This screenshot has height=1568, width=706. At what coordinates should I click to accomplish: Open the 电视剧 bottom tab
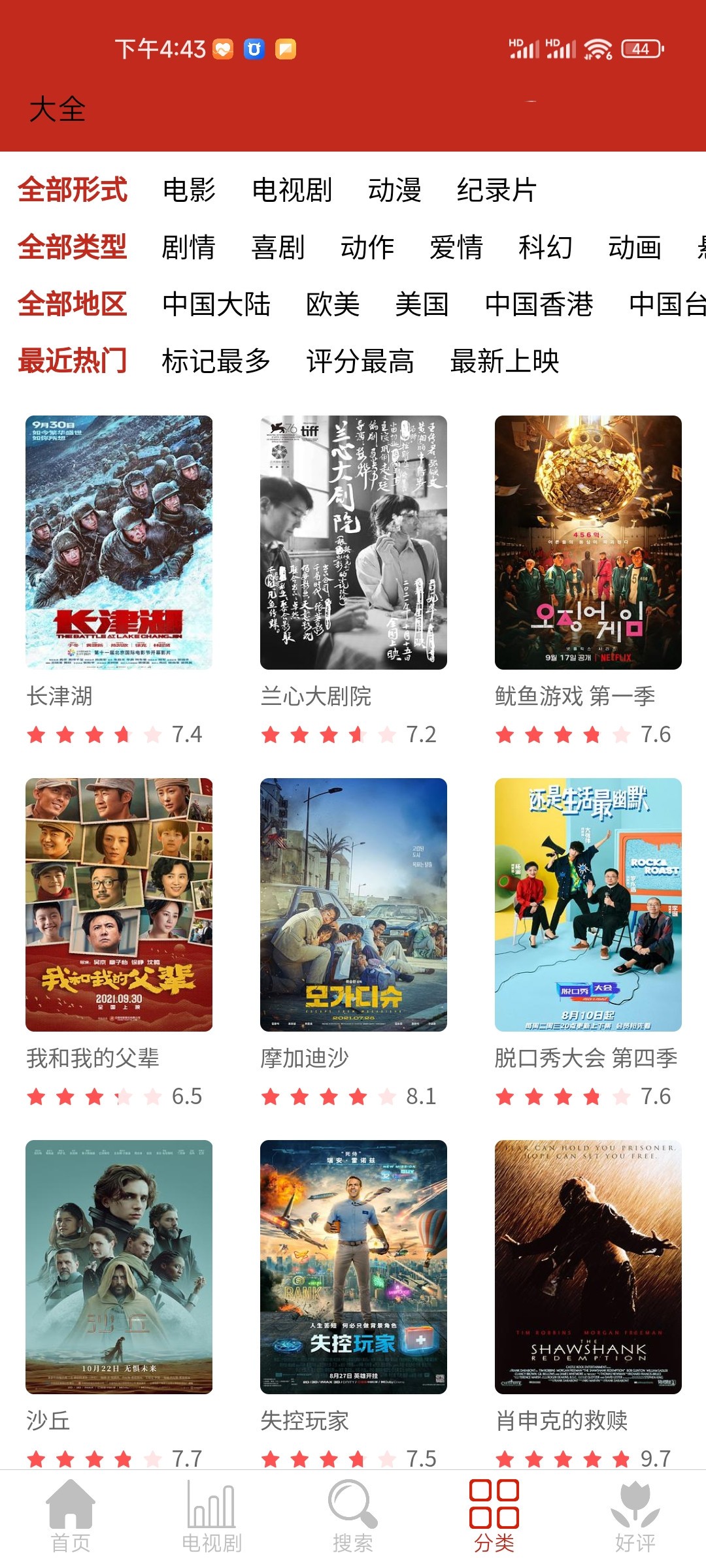(212, 1516)
